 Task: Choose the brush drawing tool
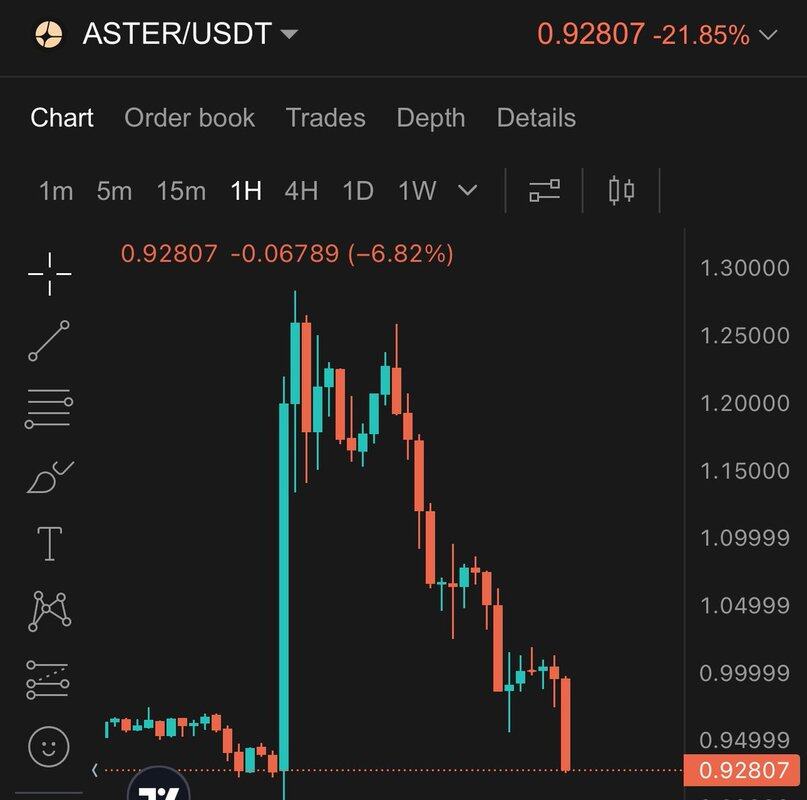(49, 477)
